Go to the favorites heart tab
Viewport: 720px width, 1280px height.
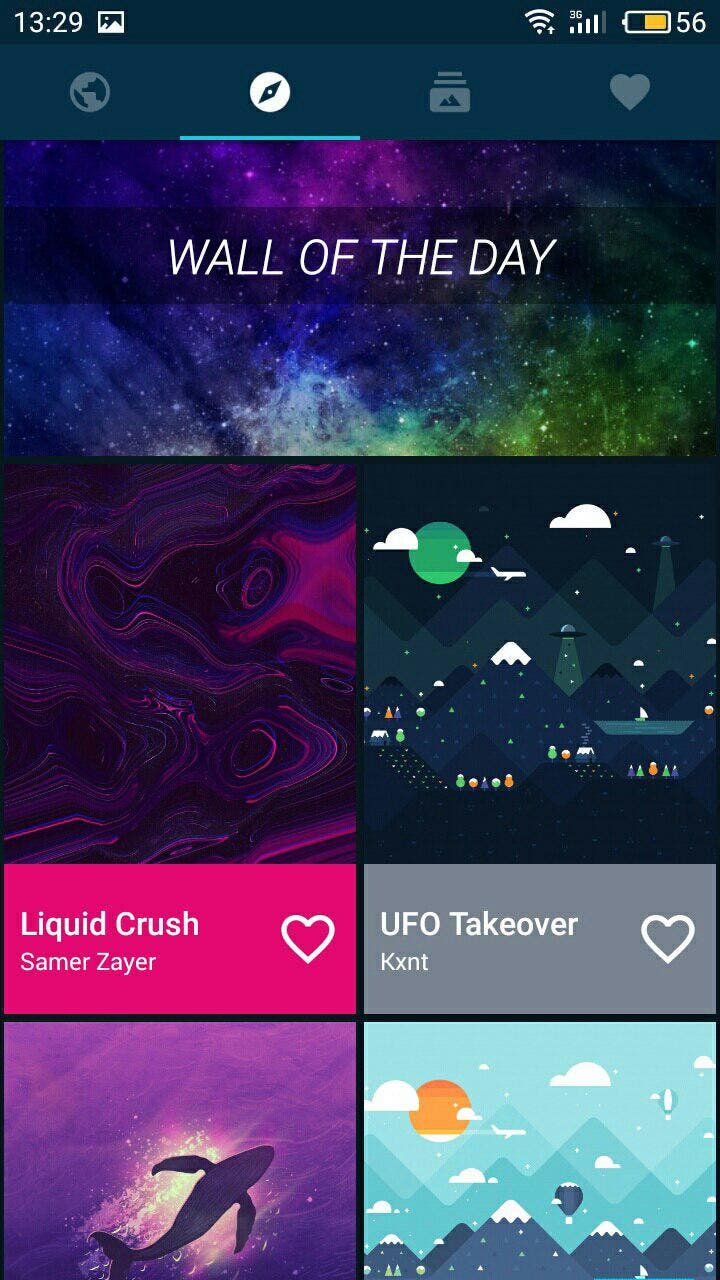(x=630, y=93)
